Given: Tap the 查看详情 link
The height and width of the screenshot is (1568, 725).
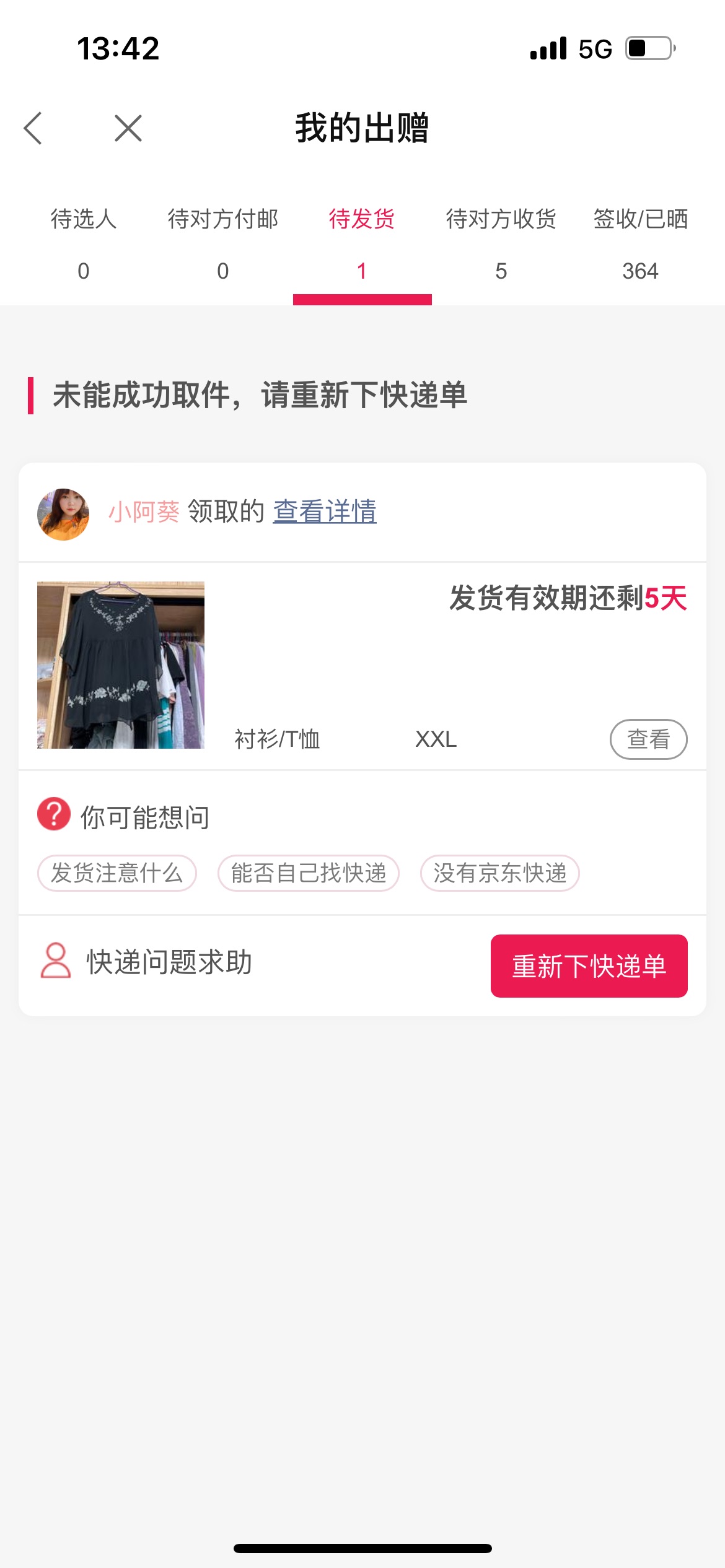Looking at the screenshot, I should 325,512.
